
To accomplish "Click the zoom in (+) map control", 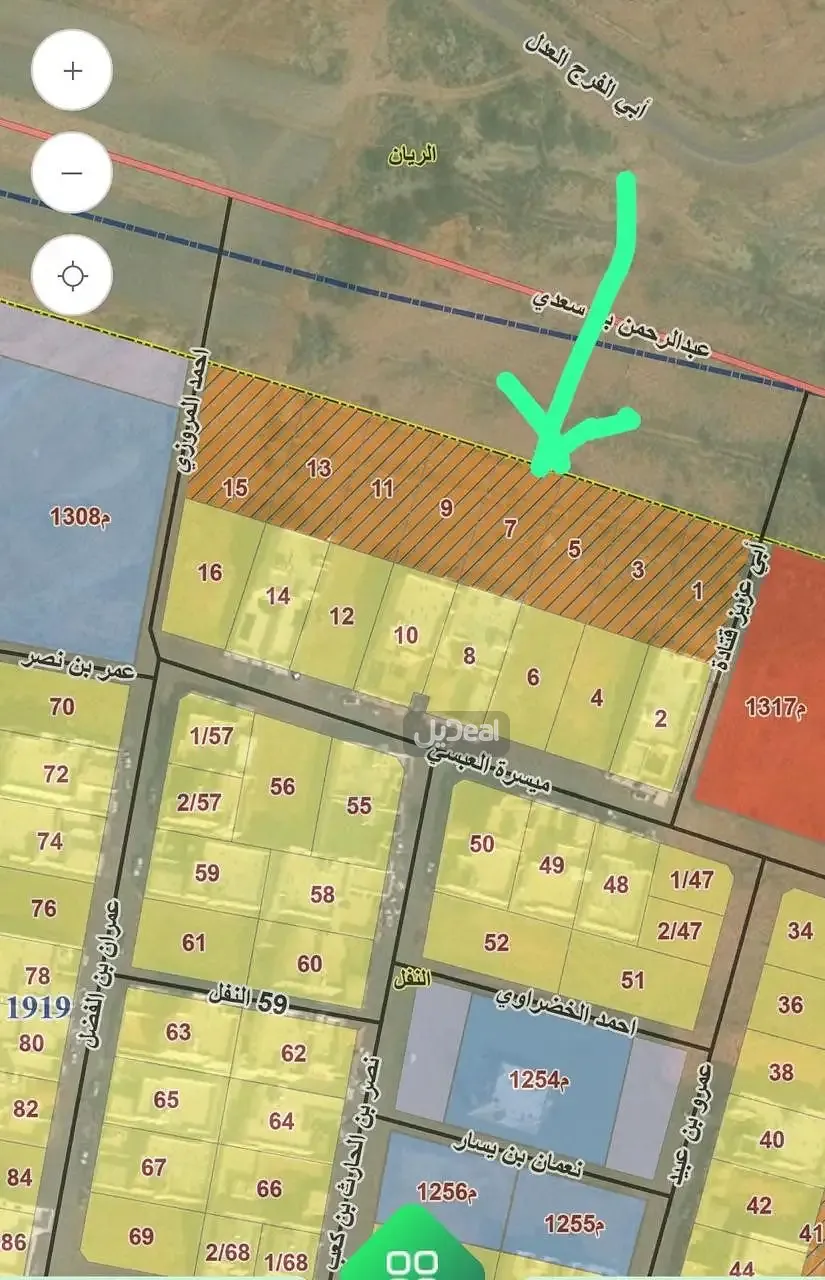I will (x=69, y=70).
